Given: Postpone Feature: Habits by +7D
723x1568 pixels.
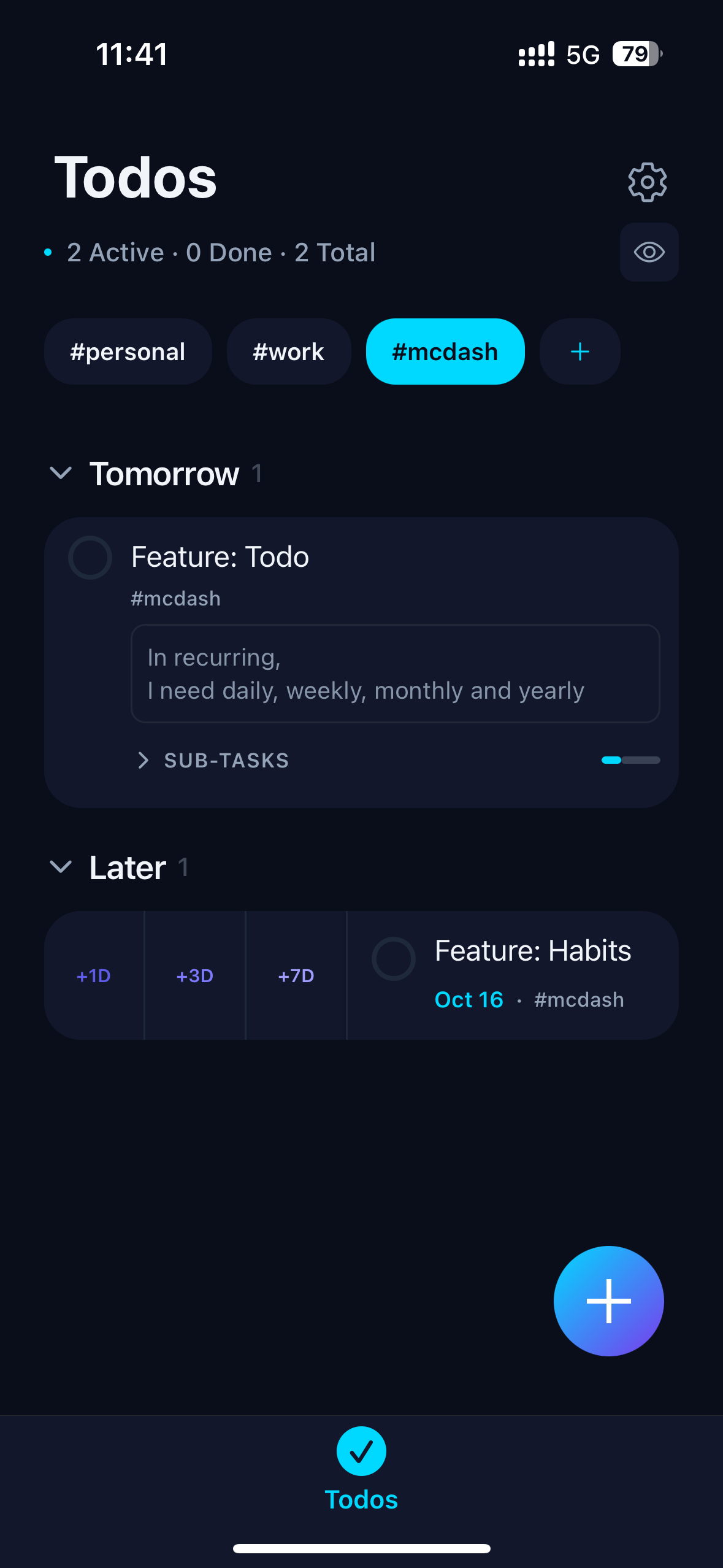Looking at the screenshot, I should pos(296,975).
